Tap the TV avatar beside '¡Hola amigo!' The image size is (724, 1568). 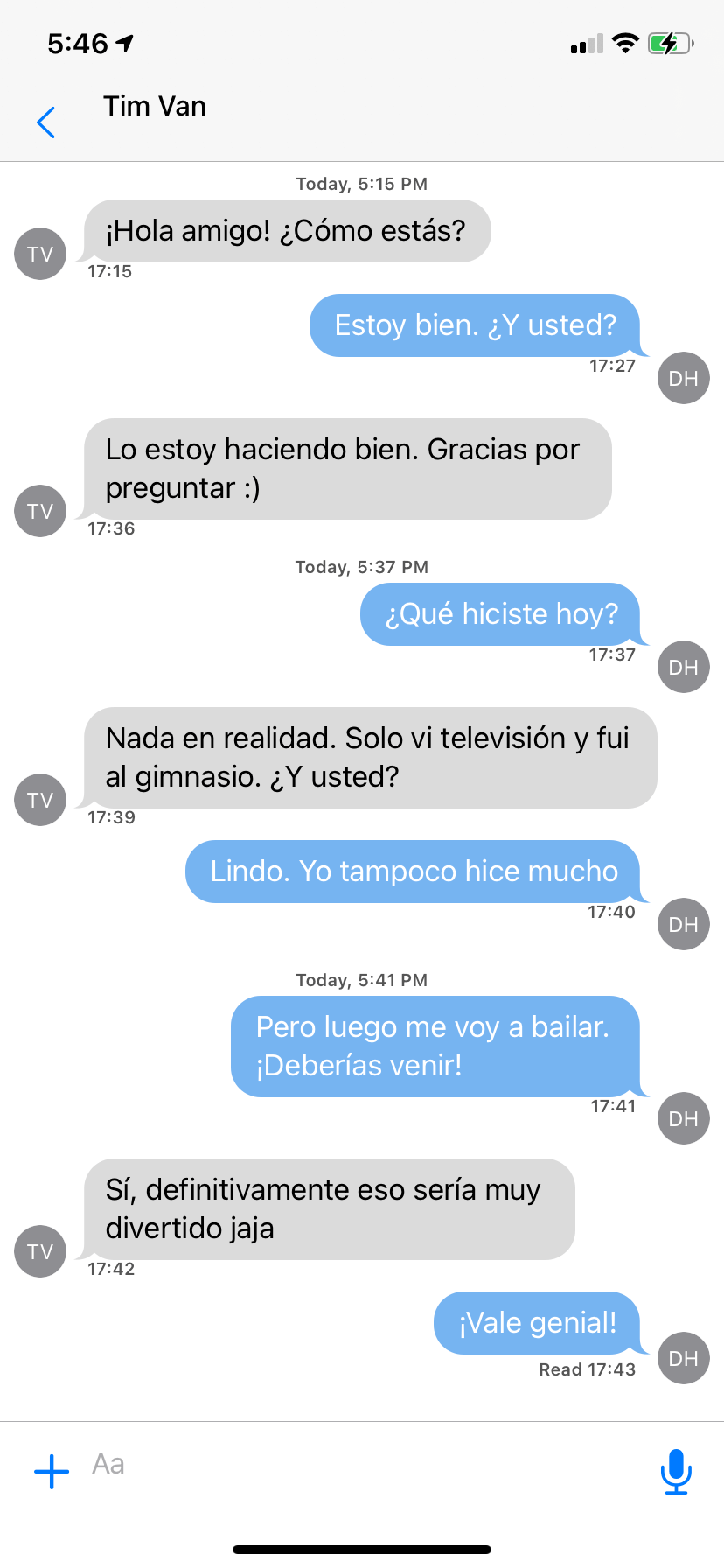tap(40, 254)
